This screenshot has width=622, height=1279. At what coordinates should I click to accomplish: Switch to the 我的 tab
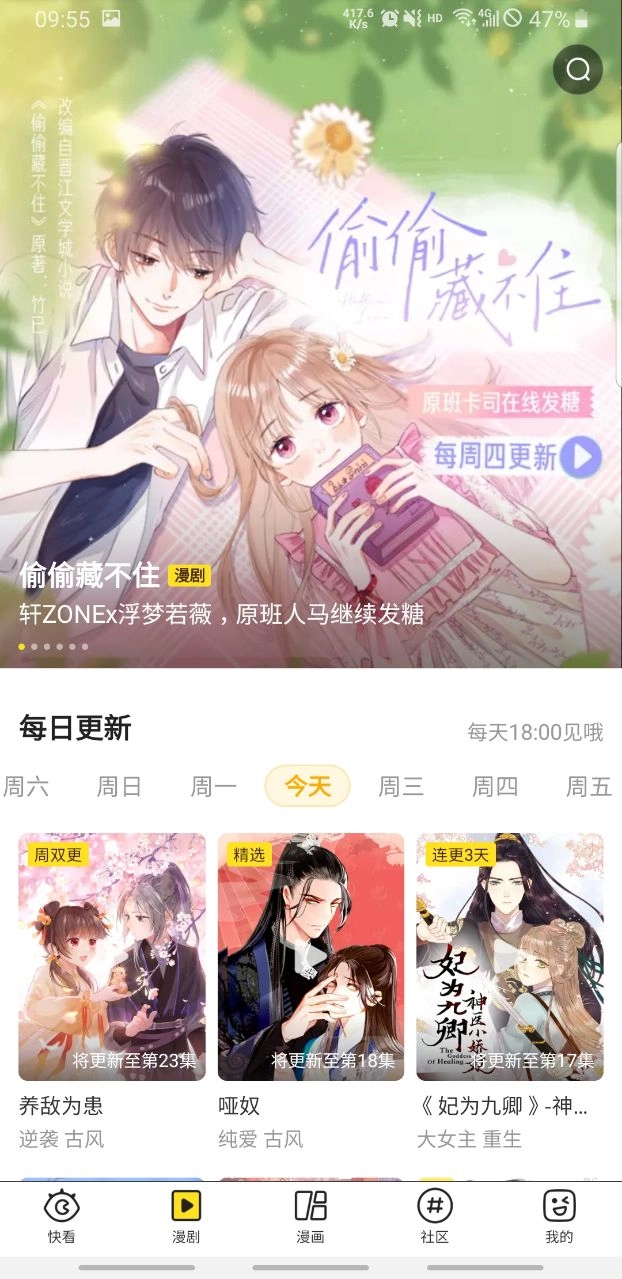click(x=559, y=1216)
